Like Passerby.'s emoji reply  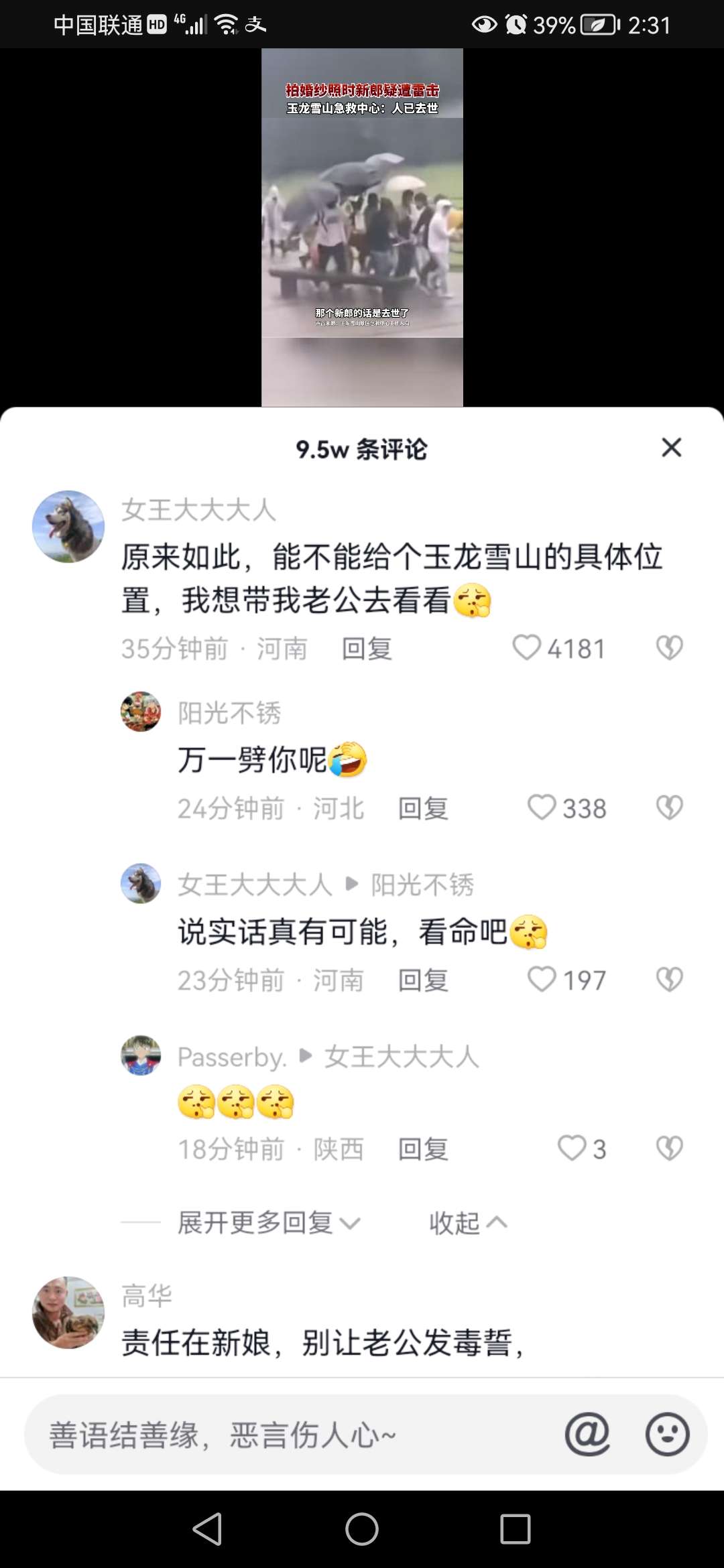pos(572,1149)
